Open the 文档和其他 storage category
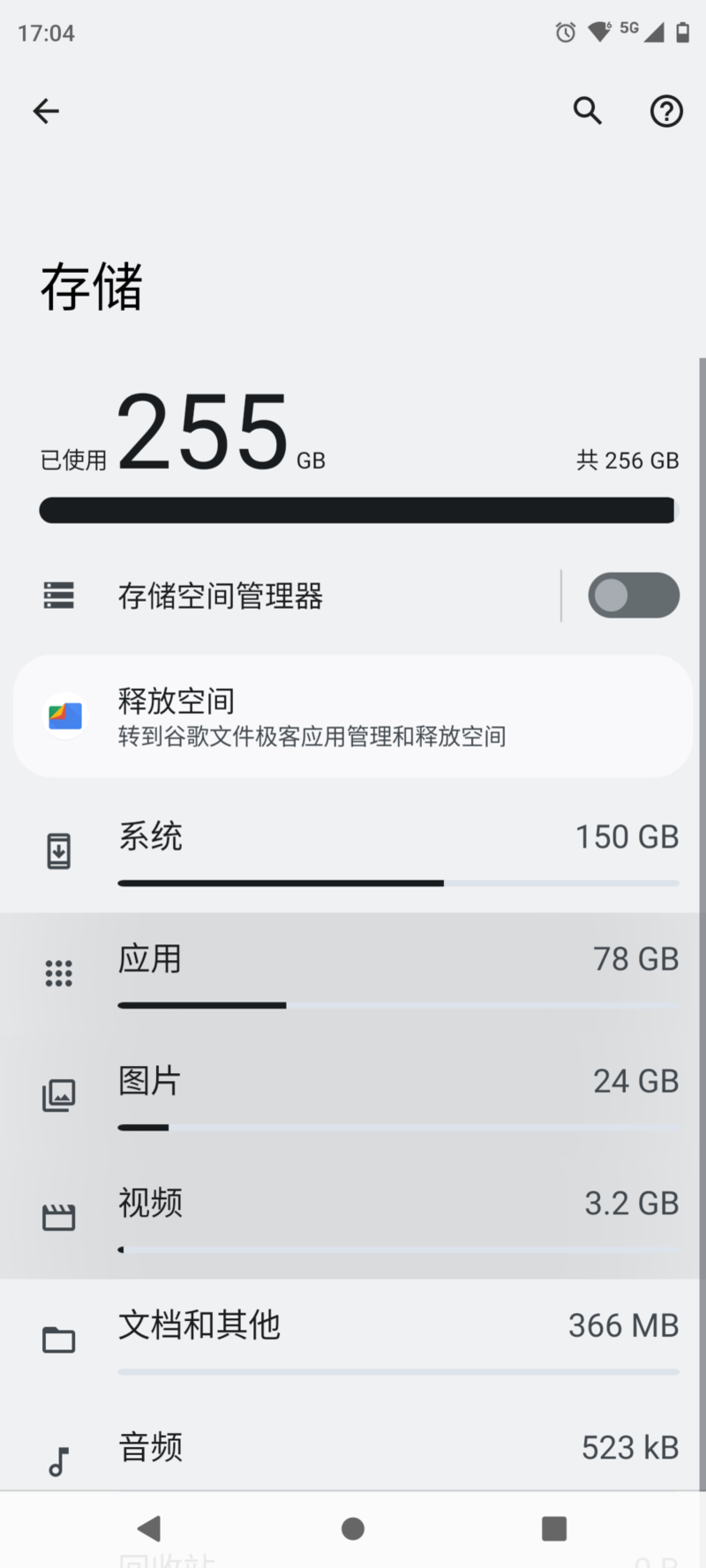Viewport: 706px width, 1568px height. [353, 1339]
